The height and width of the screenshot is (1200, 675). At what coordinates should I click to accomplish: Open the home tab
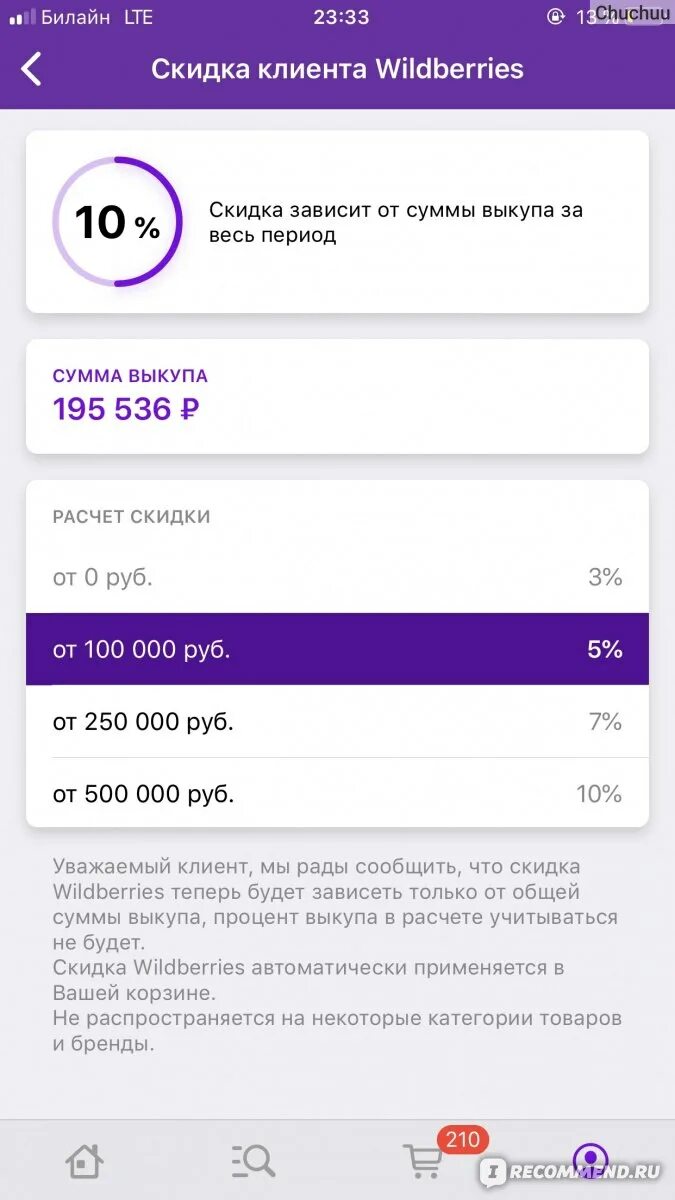pyautogui.click(x=84, y=1161)
